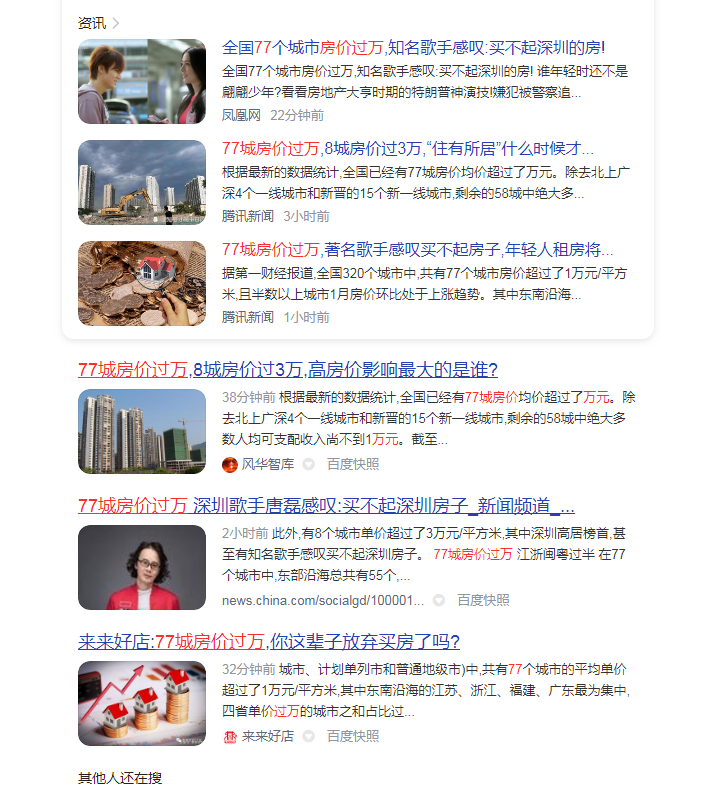Tap the singer portrait thumbnail
Screen dimensions: 717x792
tap(142, 567)
